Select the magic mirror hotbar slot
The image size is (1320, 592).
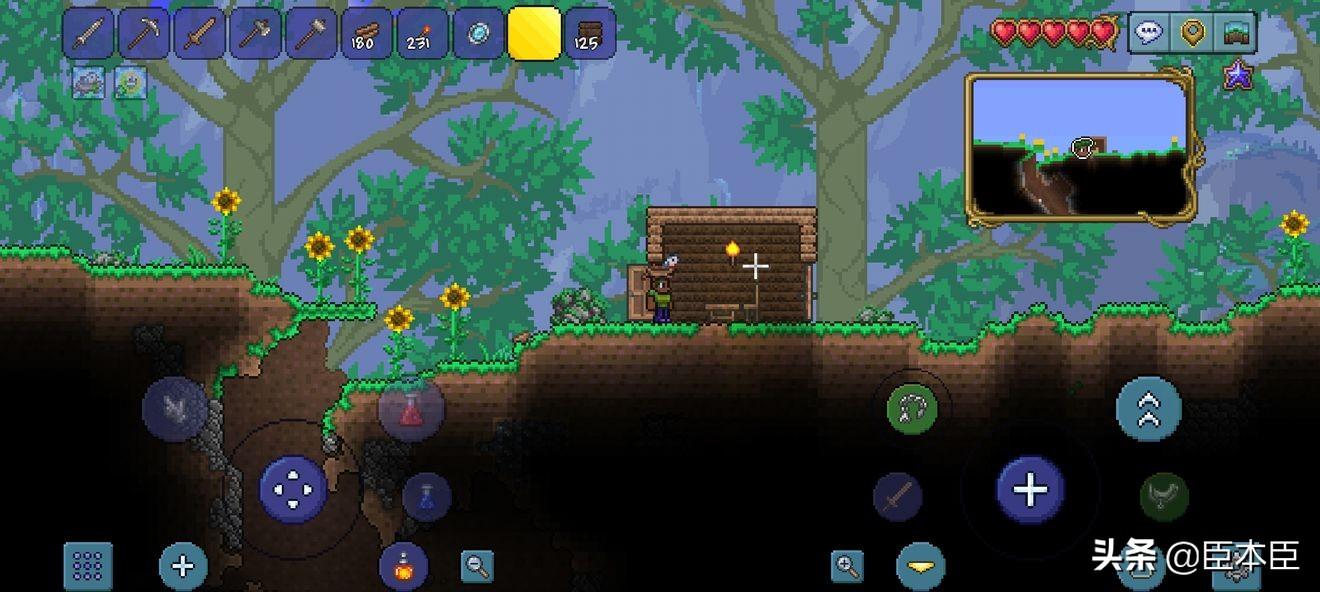478,35
